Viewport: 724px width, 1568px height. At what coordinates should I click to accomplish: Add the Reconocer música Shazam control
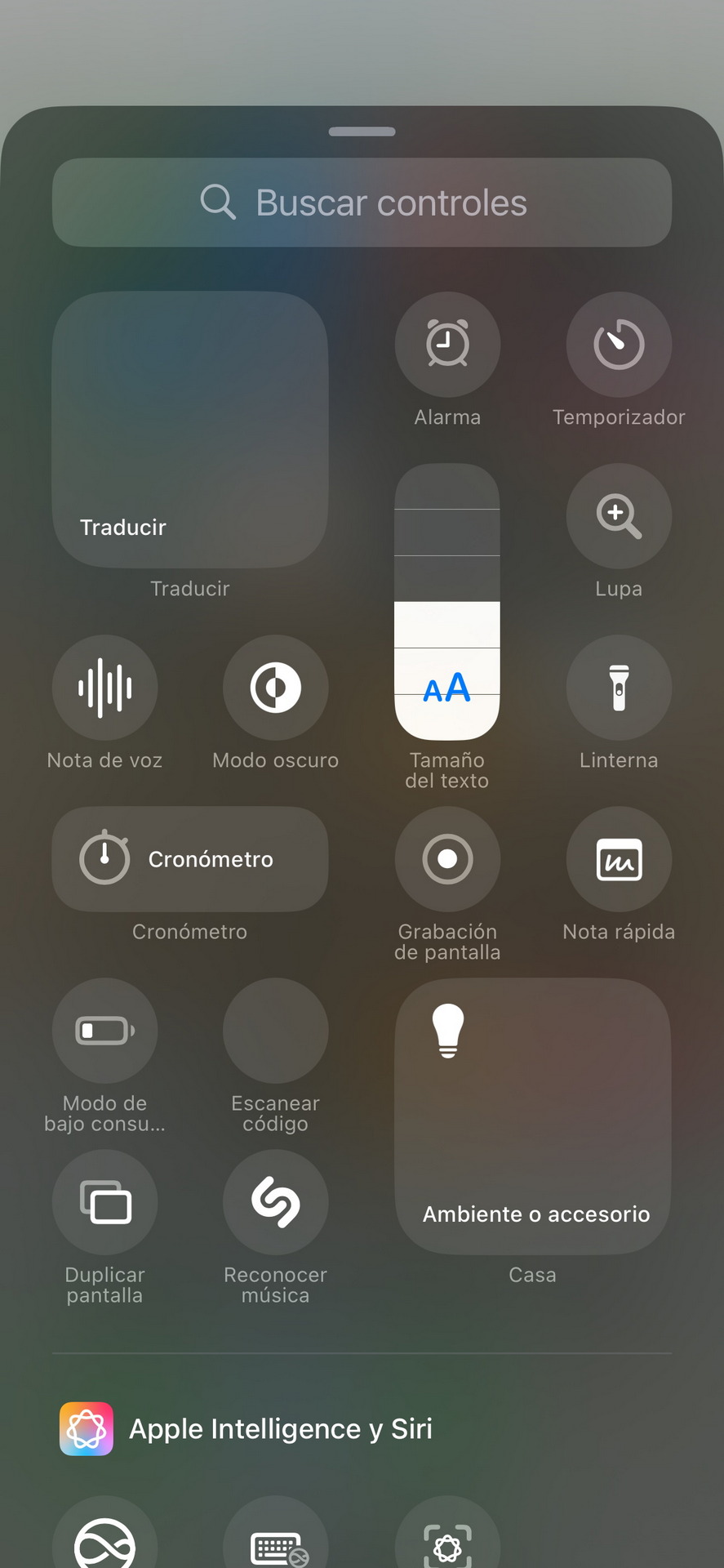pyautogui.click(x=276, y=1202)
